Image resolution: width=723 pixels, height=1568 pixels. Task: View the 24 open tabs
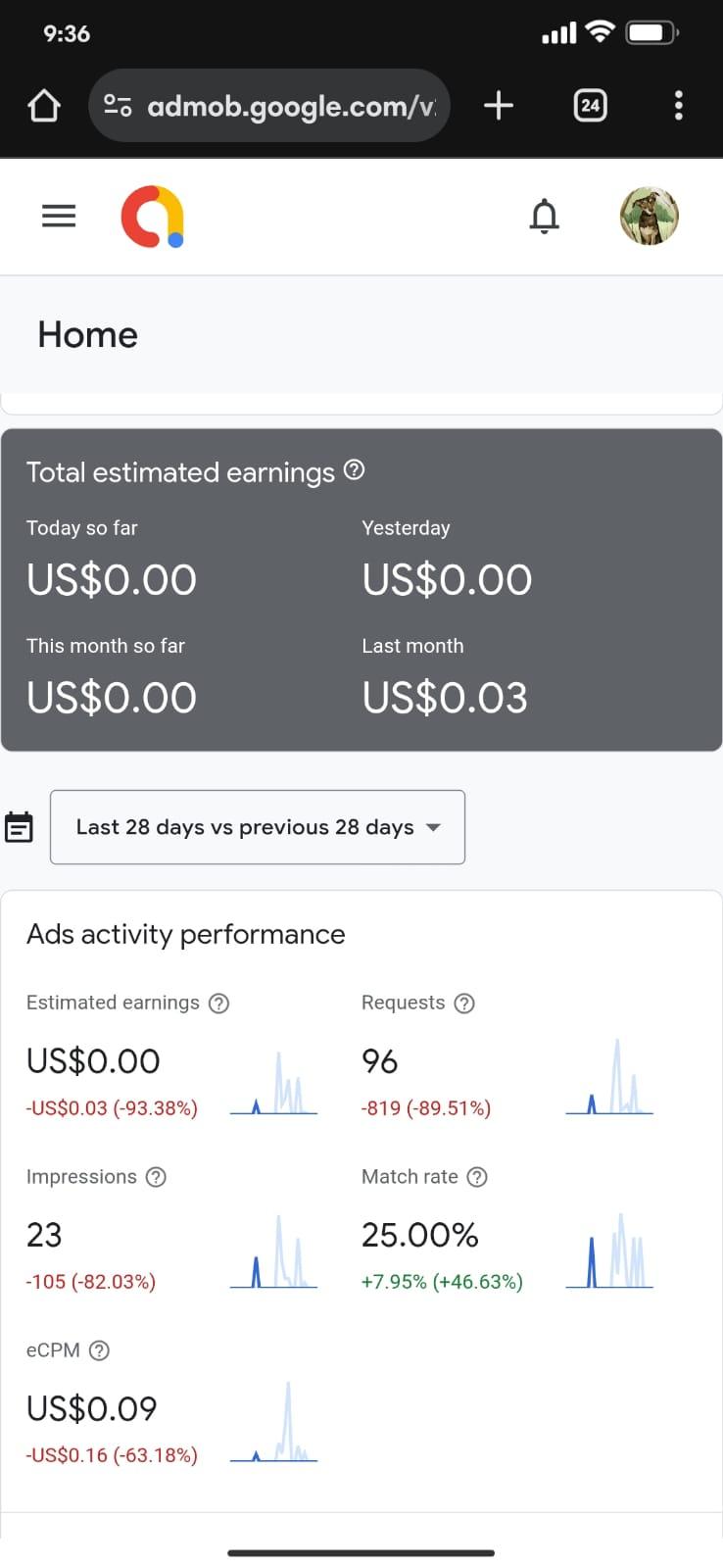[590, 106]
